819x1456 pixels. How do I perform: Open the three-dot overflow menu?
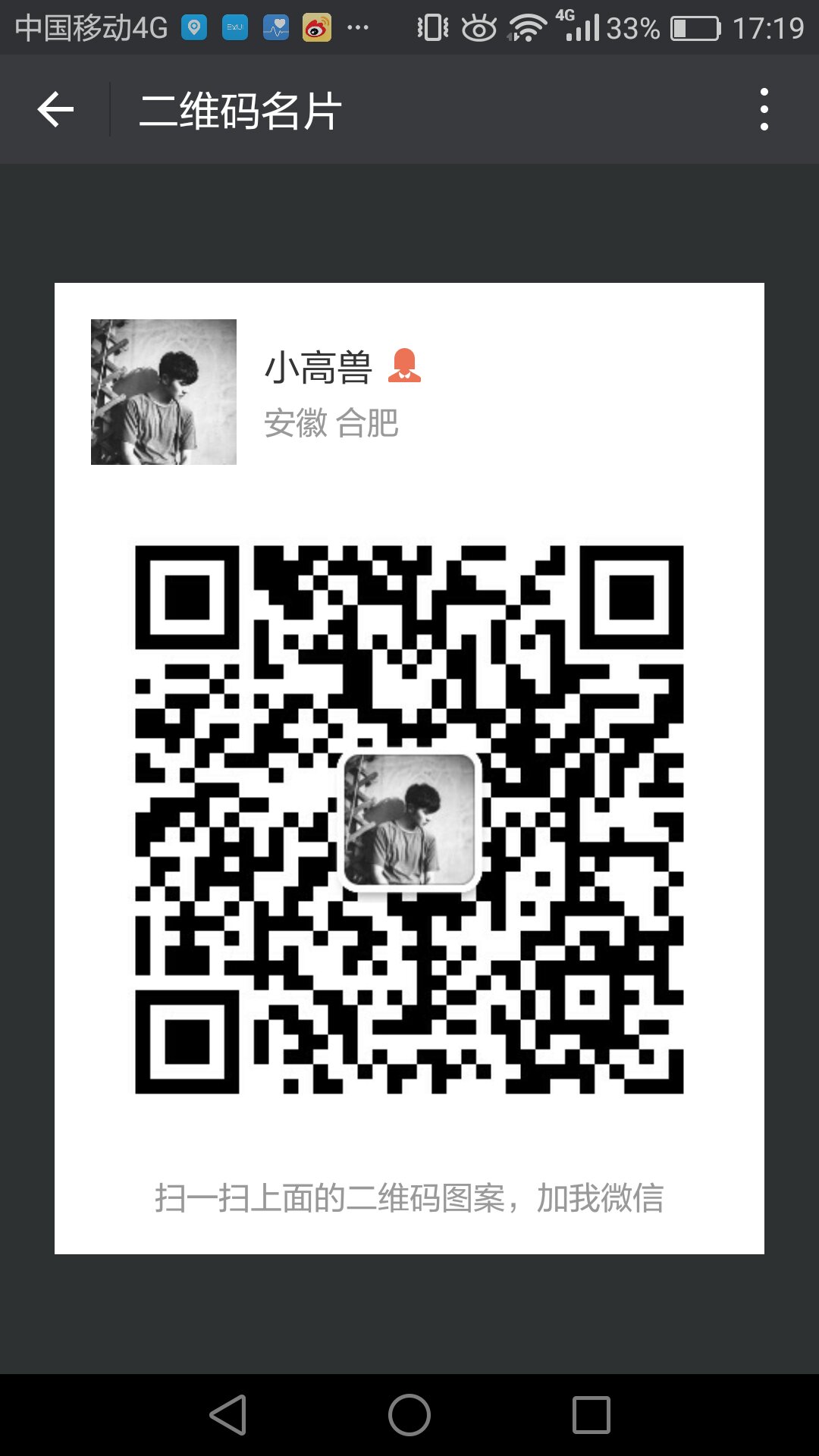[x=764, y=110]
